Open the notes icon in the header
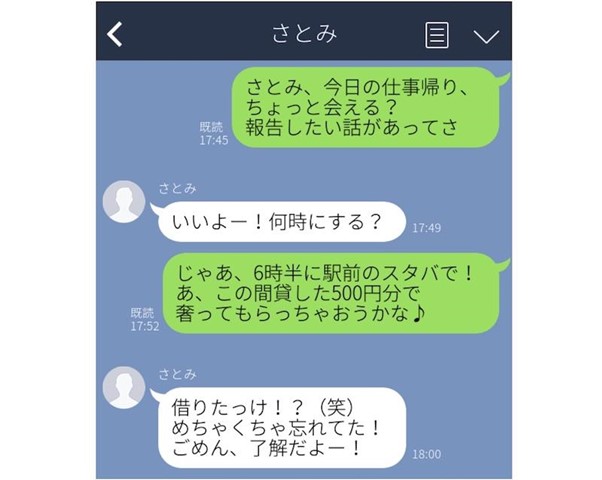 (436, 35)
